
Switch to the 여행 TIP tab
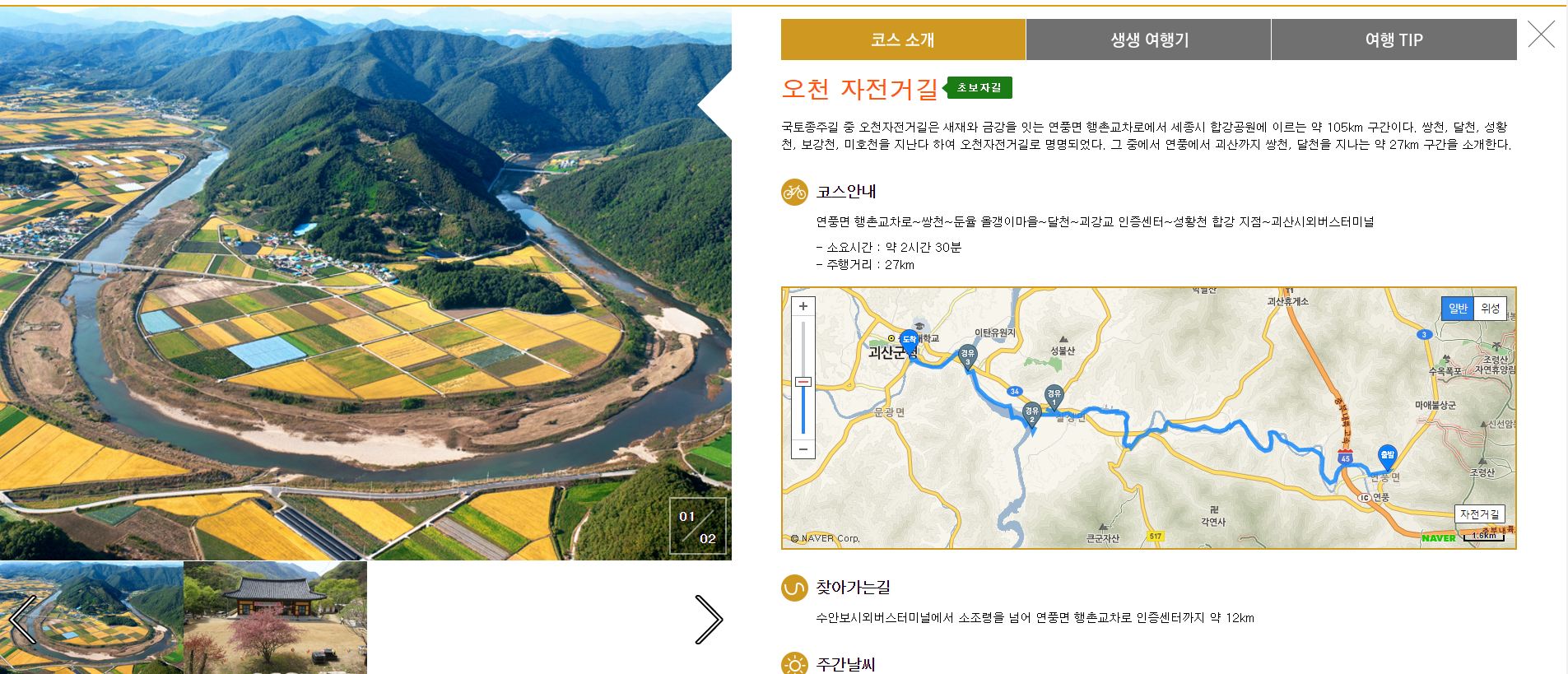[x=1394, y=40]
